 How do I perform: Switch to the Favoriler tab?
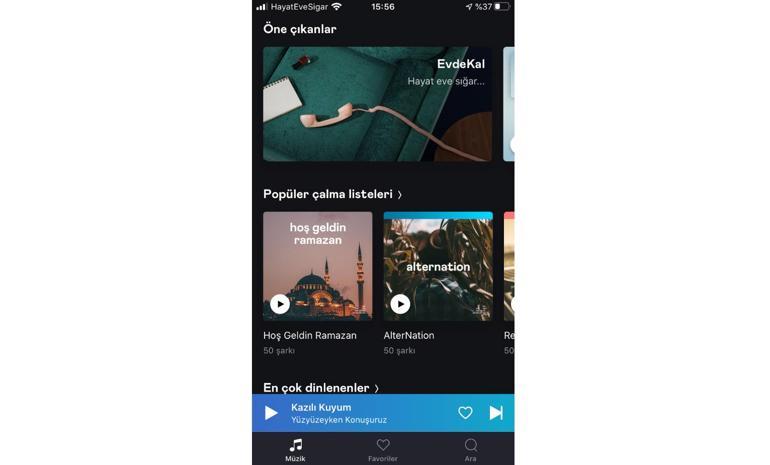pos(383,449)
